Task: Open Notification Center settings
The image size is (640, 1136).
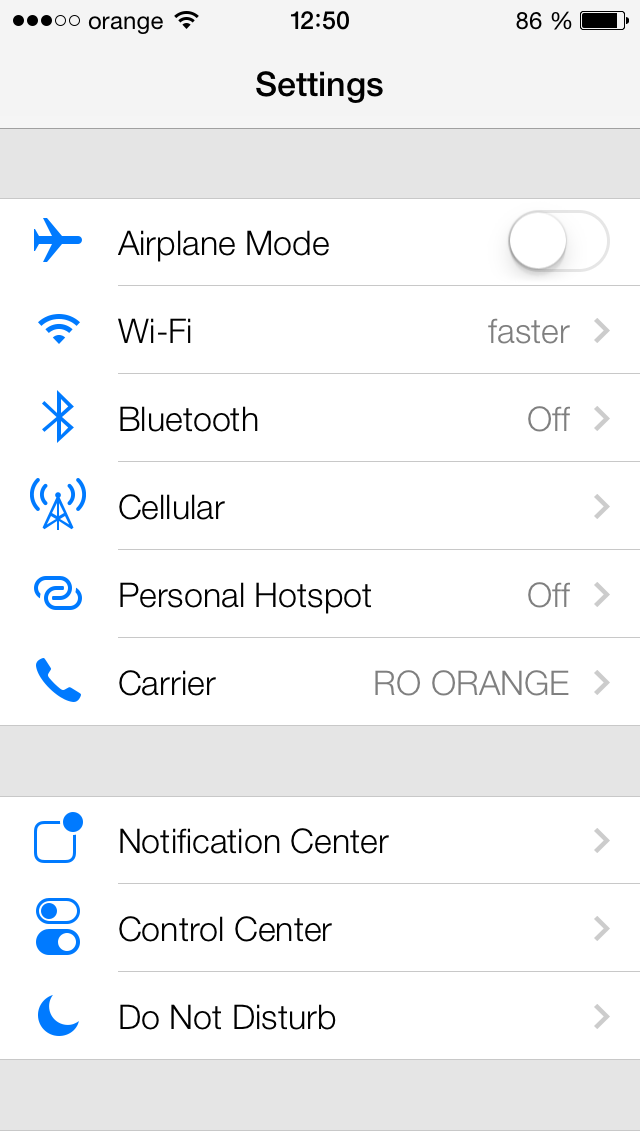Action: click(x=320, y=840)
